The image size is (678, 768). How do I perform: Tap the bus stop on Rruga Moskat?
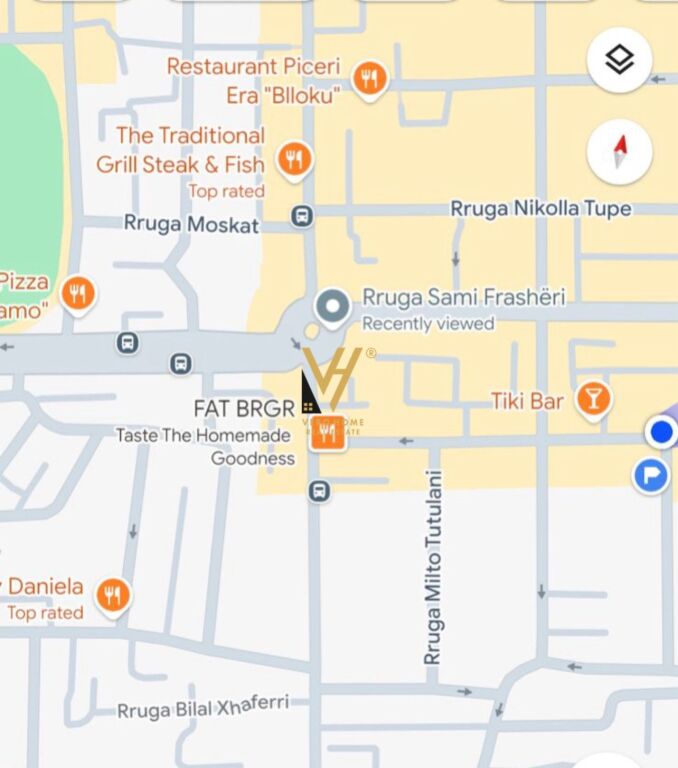[302, 216]
